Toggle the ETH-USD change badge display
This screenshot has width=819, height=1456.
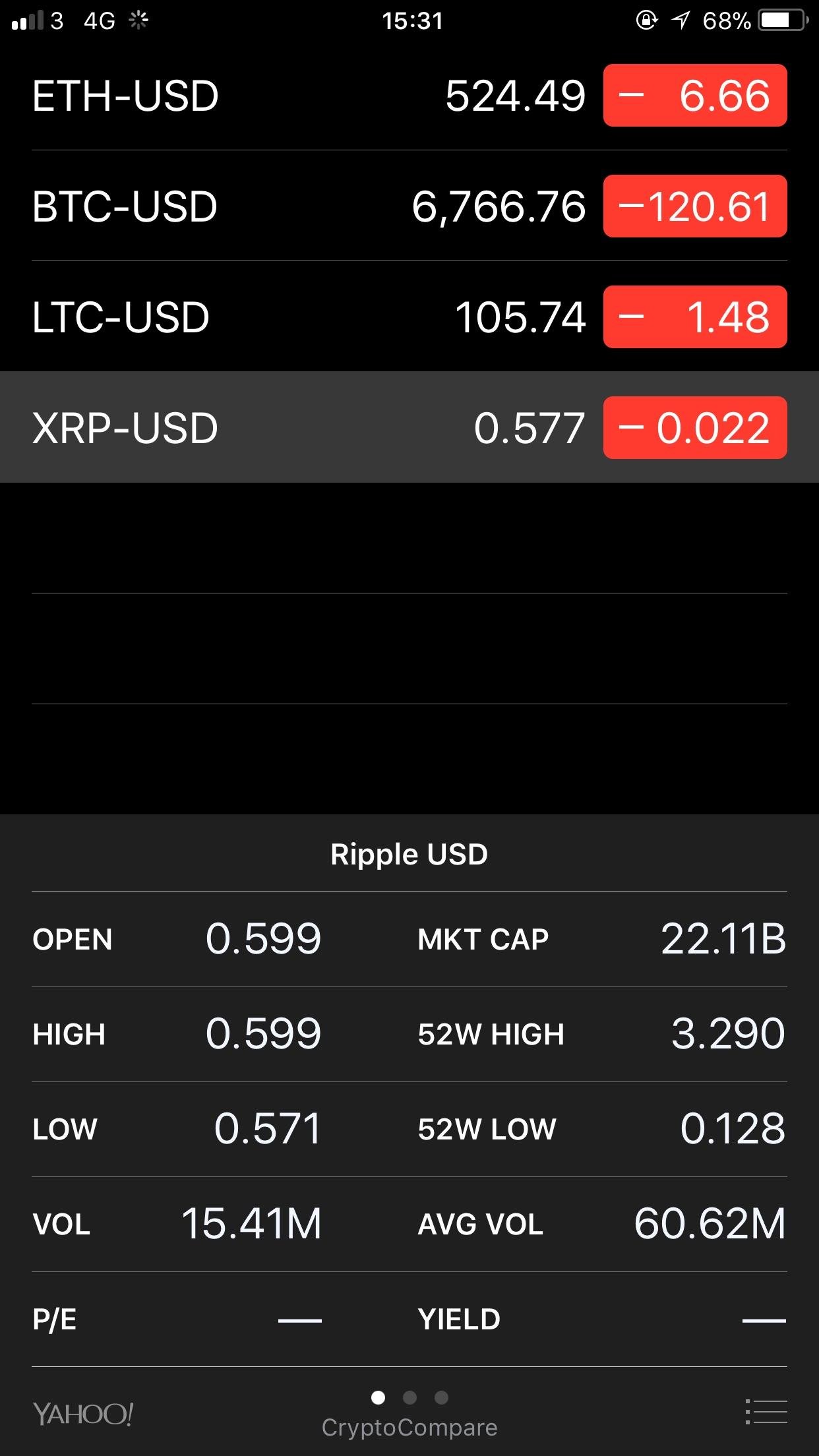694,96
